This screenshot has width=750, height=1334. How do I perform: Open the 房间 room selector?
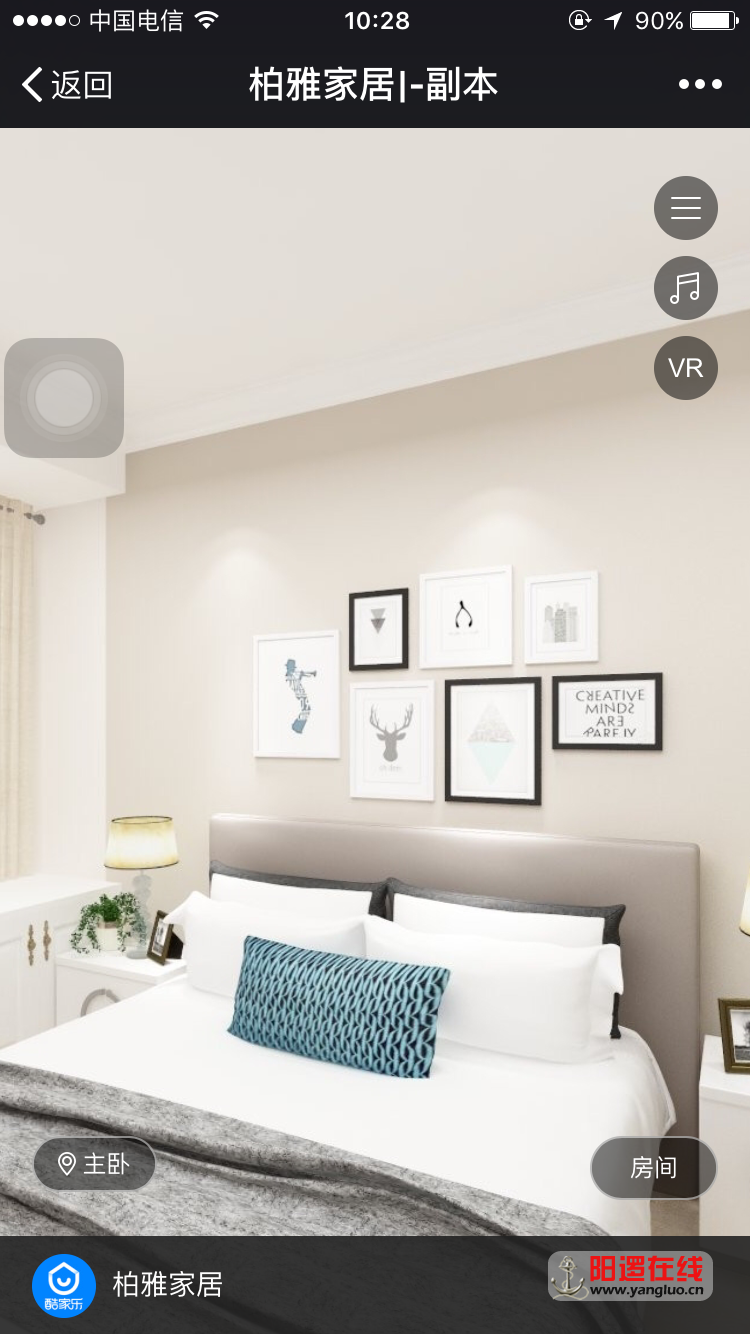tap(654, 1168)
